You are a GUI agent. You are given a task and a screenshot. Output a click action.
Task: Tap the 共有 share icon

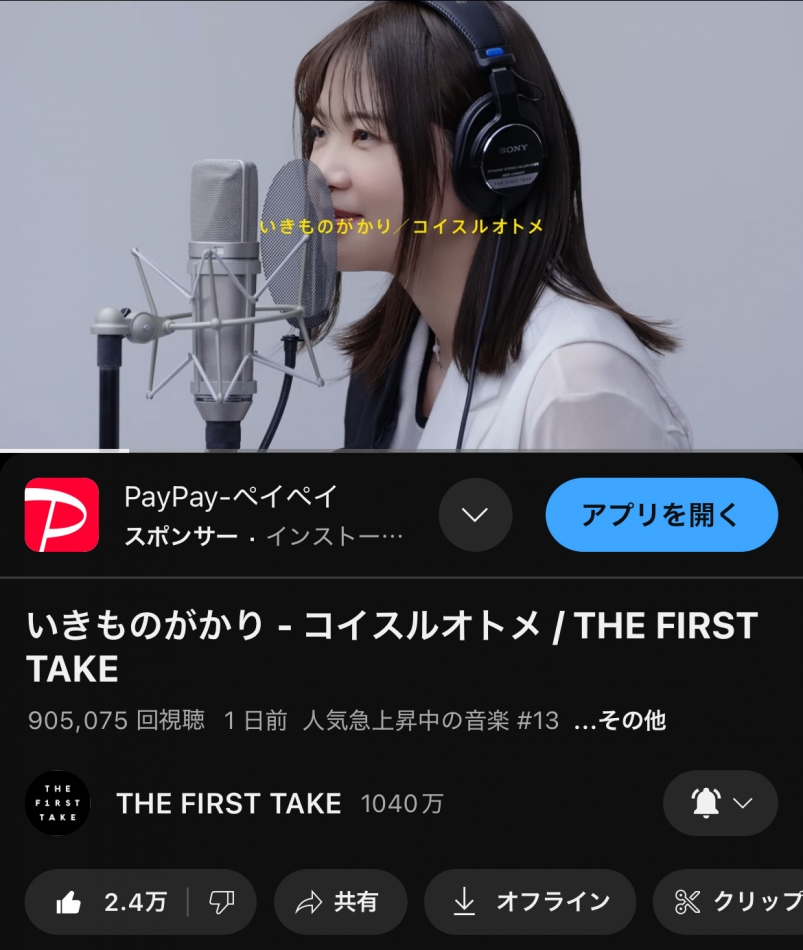tap(310, 901)
